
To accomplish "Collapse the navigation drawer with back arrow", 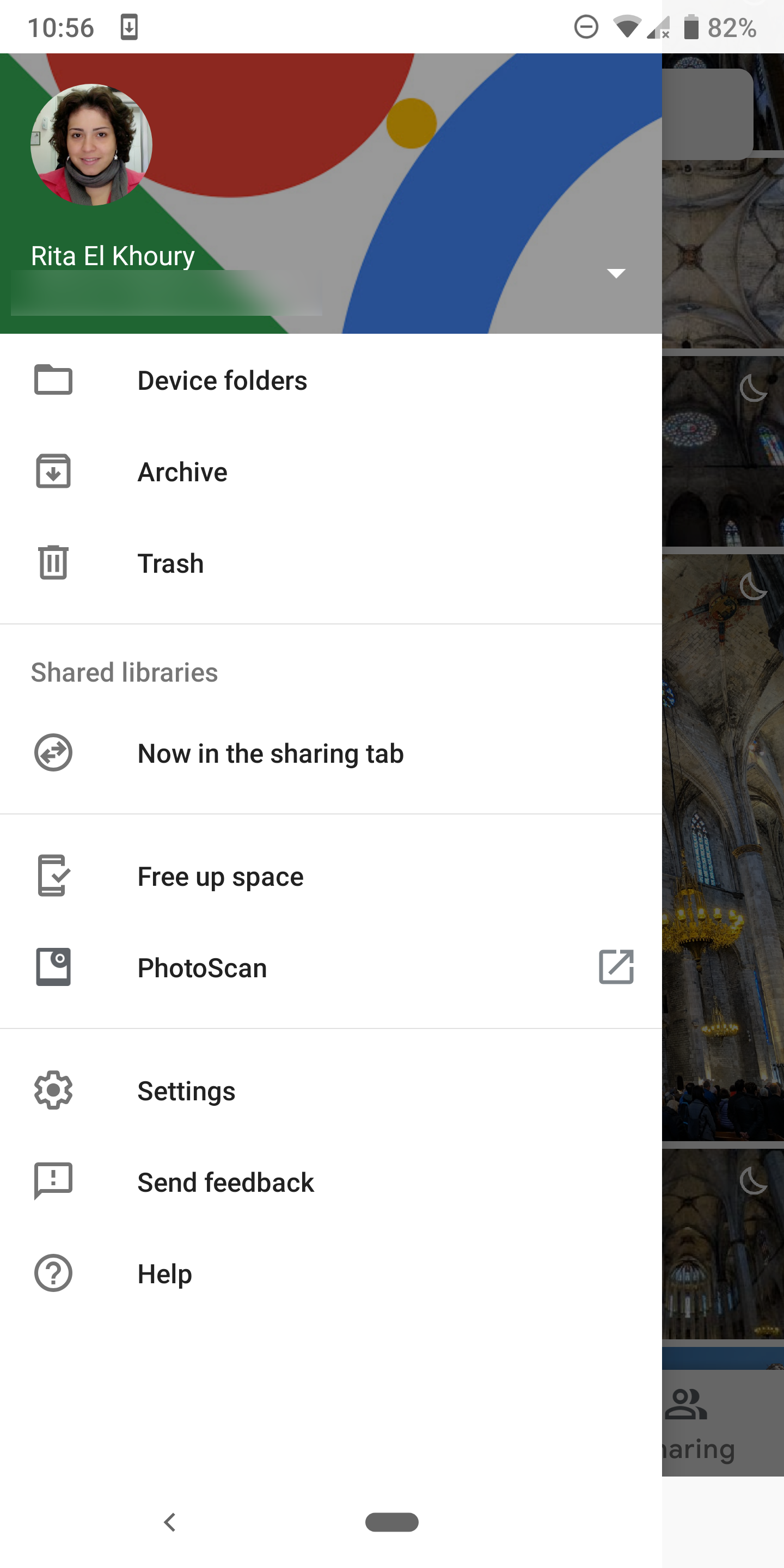I will (170, 1522).
